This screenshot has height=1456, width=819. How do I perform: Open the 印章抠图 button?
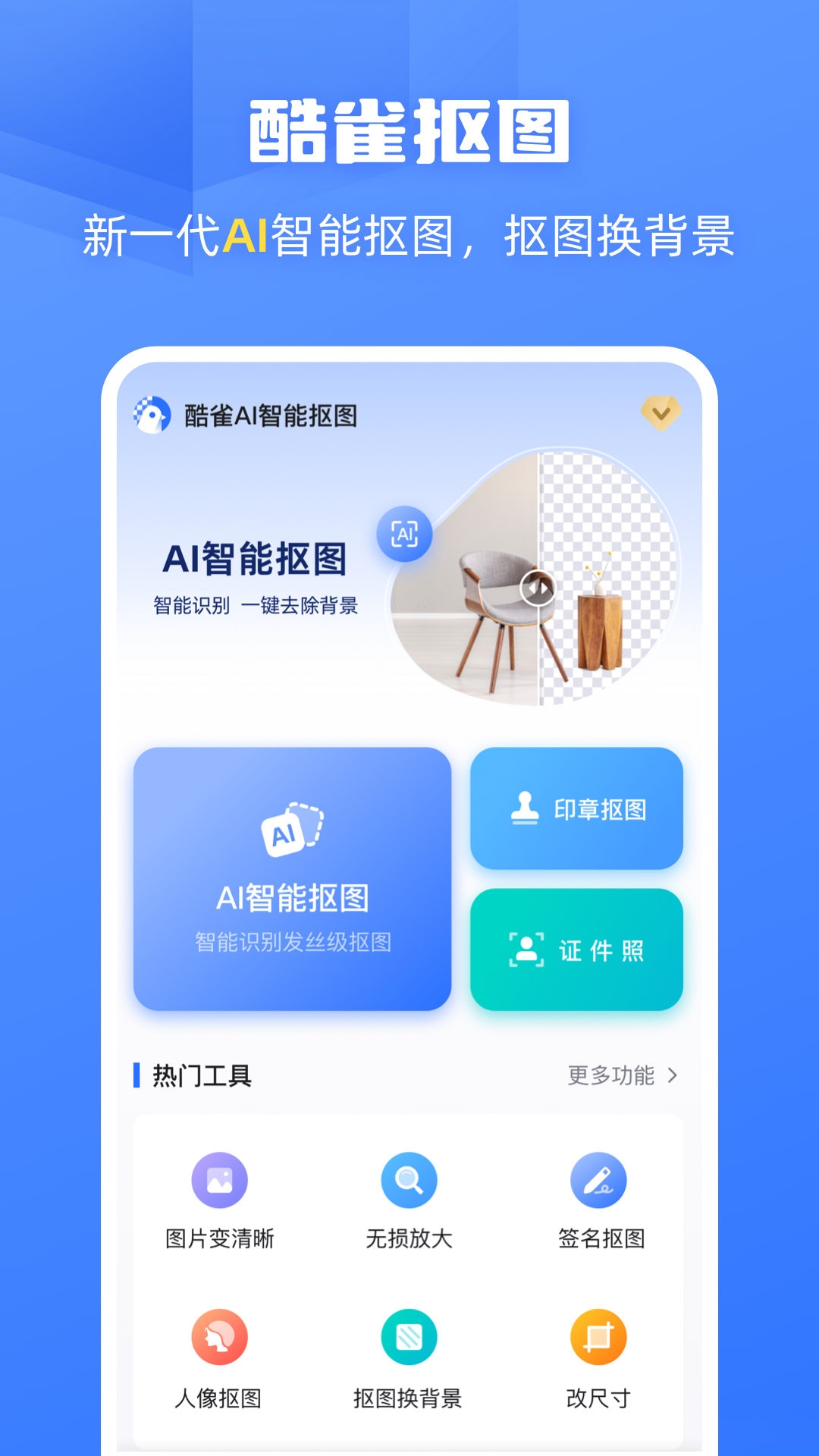(578, 808)
